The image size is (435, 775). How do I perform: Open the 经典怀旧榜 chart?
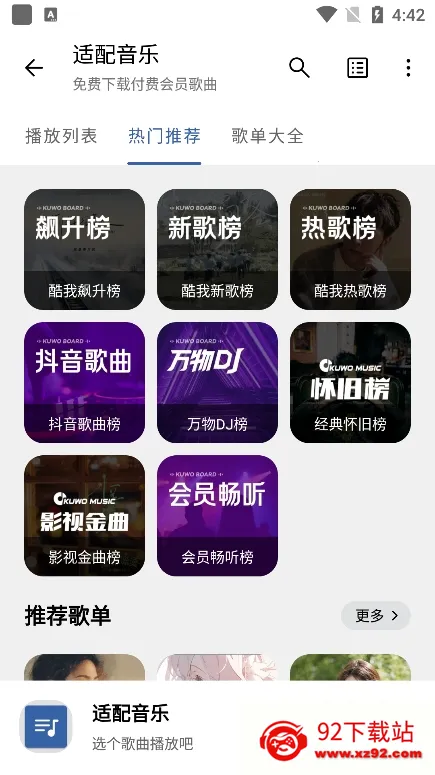tap(350, 383)
